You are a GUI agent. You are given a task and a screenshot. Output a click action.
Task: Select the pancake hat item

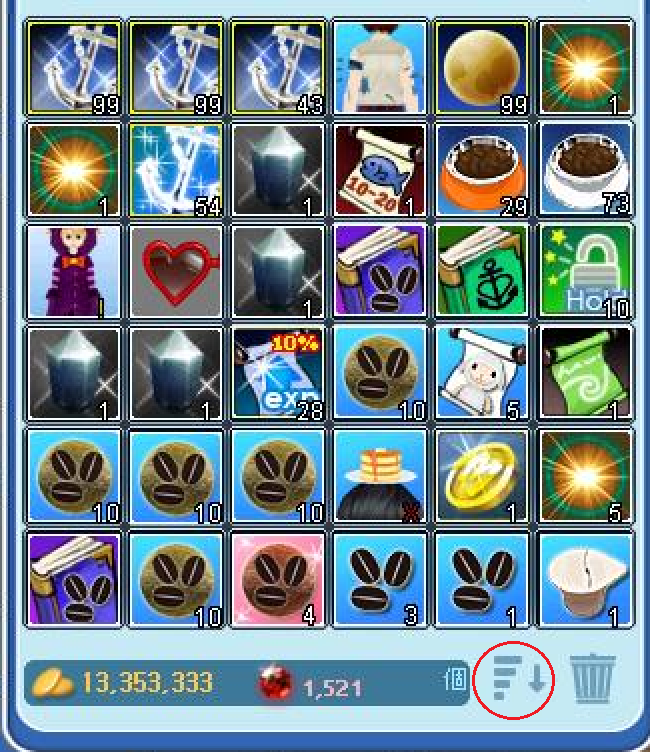pos(379,476)
